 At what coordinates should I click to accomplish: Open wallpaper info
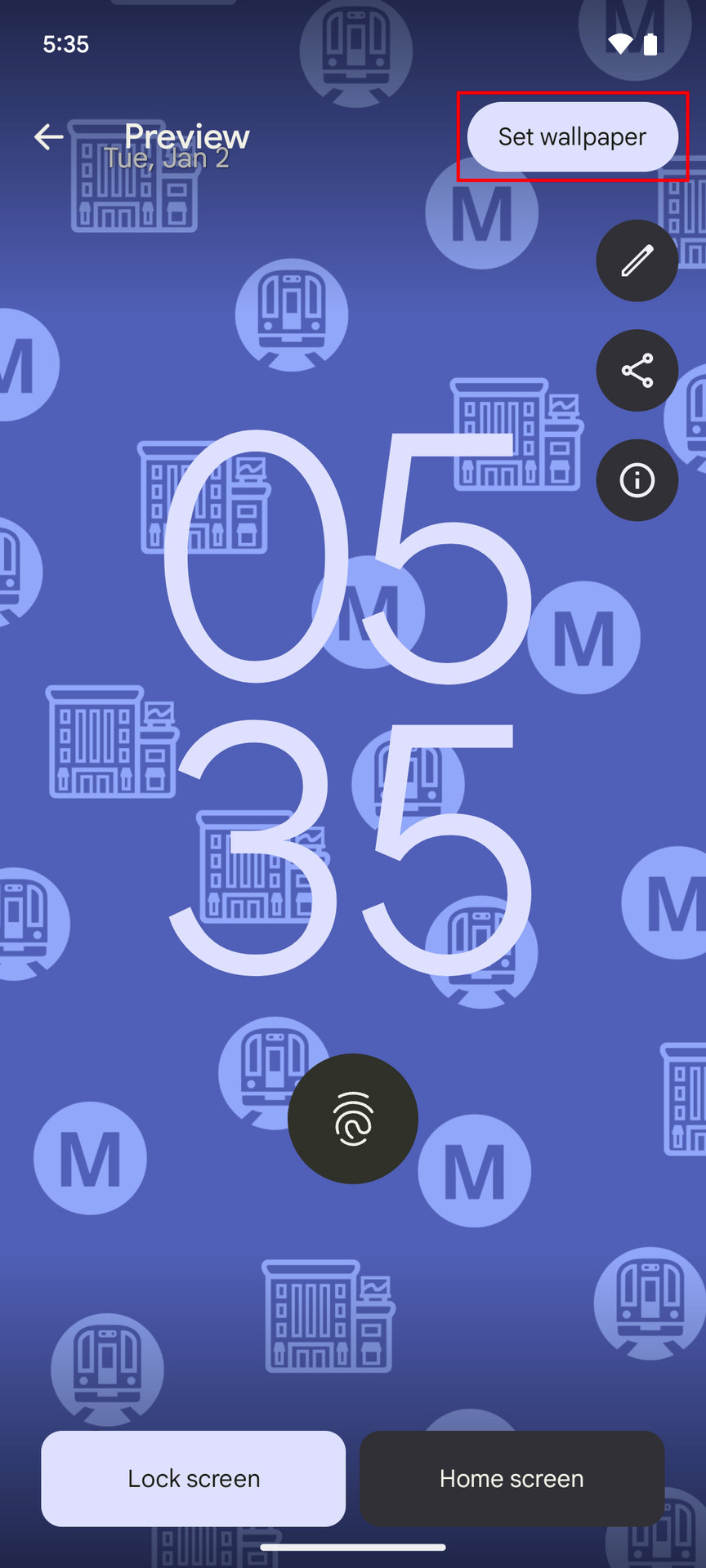(x=637, y=480)
